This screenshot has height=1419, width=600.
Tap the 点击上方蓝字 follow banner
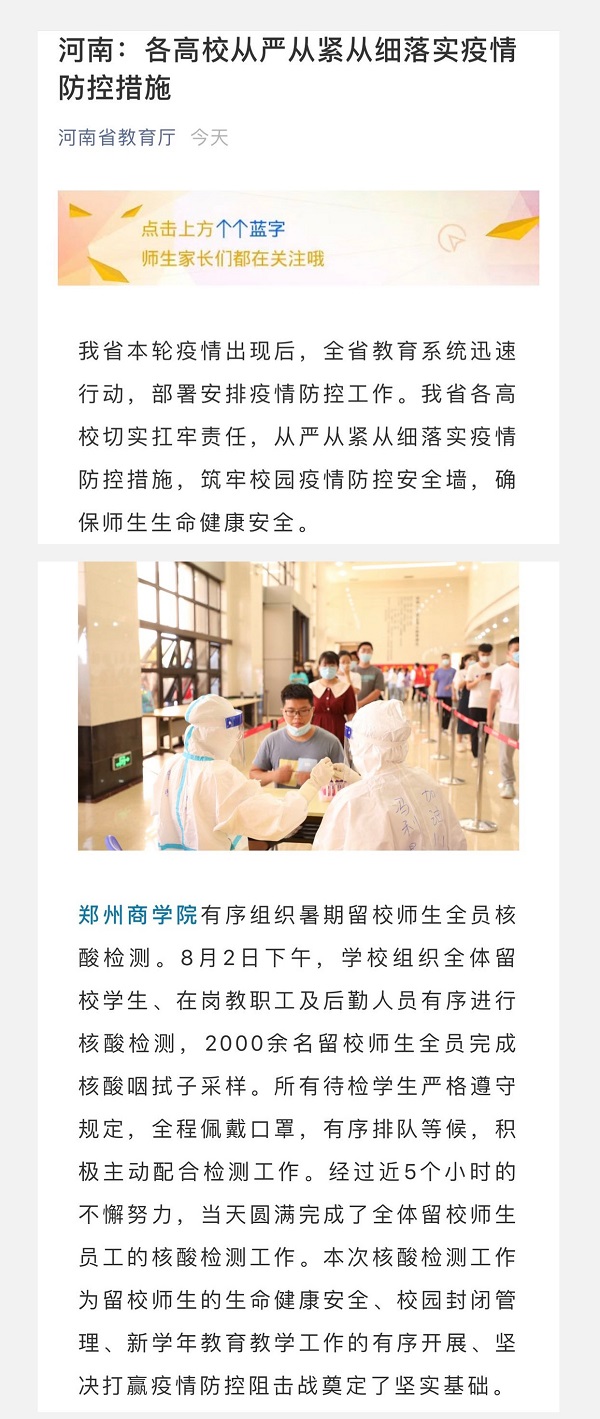[x=298, y=238]
